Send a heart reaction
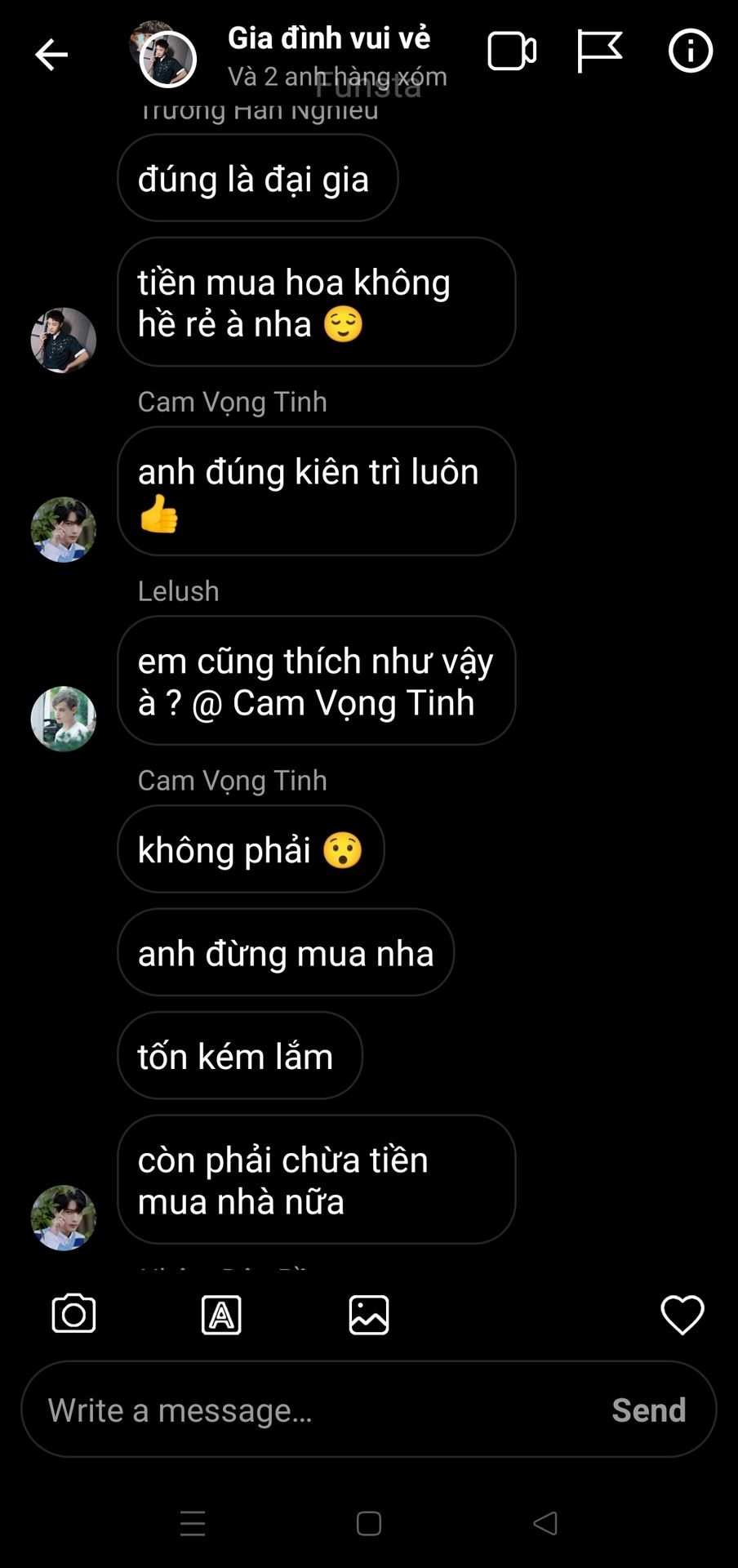738x1568 pixels. point(682,1315)
